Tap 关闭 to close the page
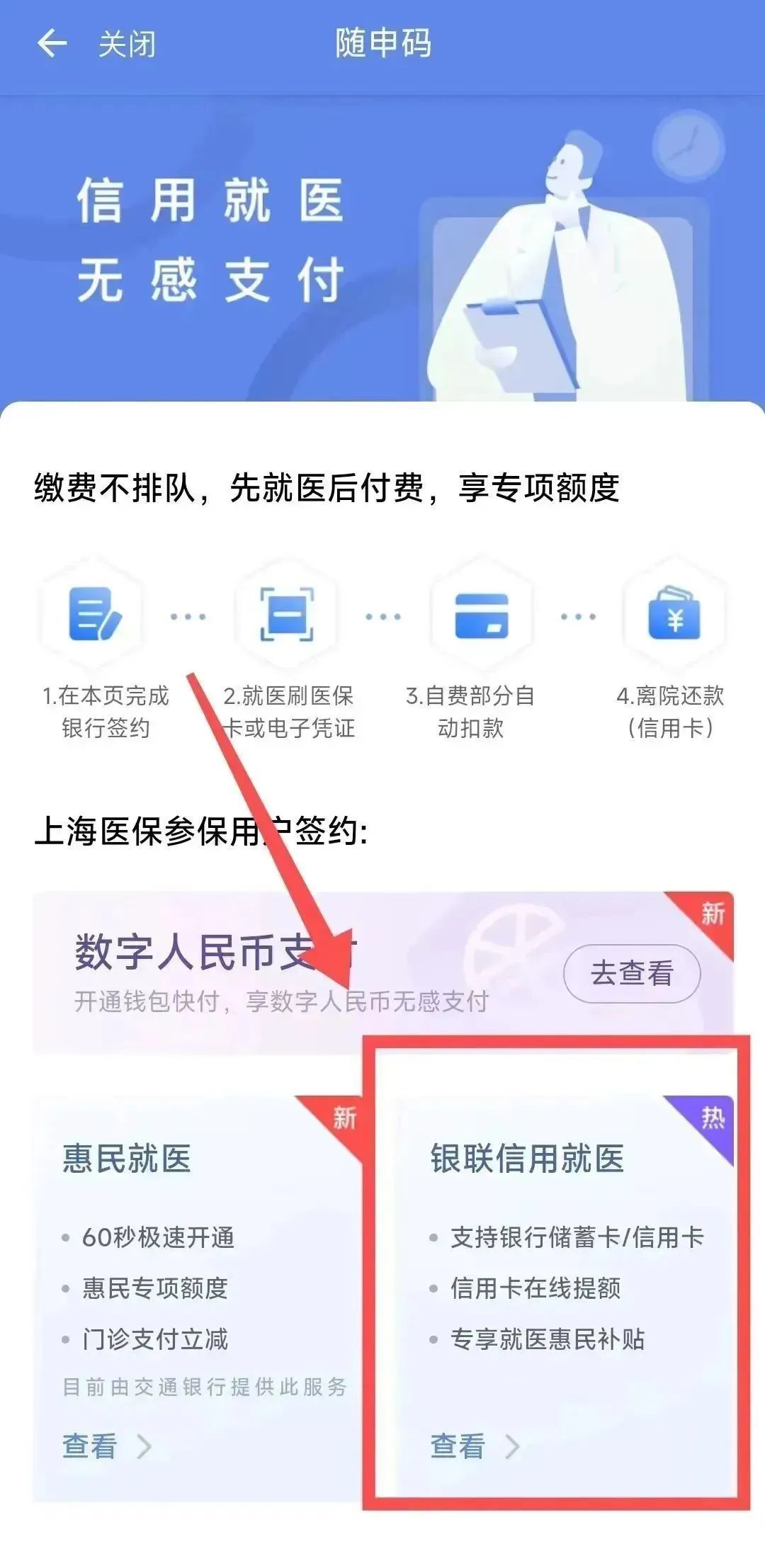This screenshot has width=765, height=1568. pos(127,44)
